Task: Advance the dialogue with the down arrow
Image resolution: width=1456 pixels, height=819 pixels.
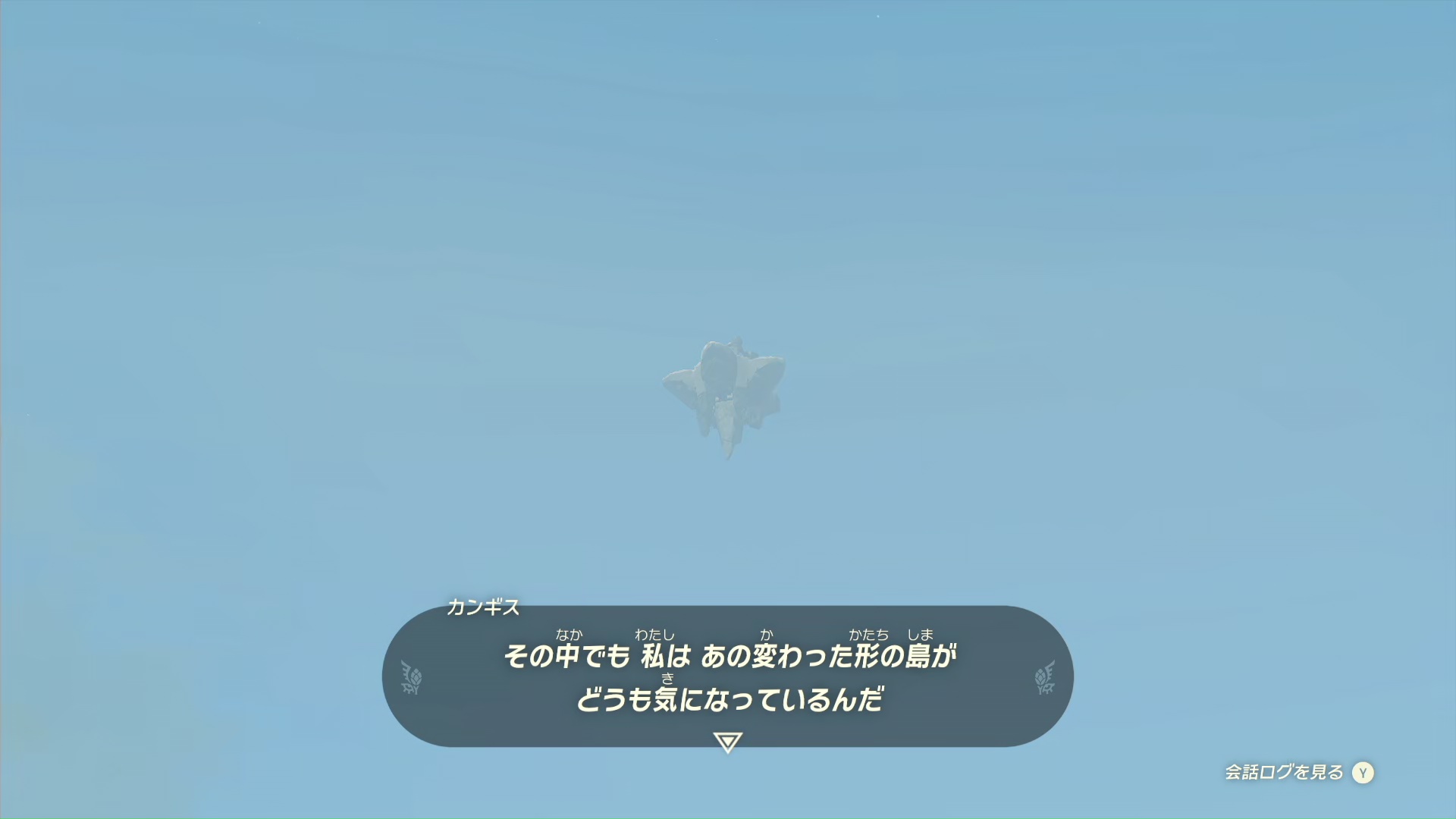Action: (727, 741)
